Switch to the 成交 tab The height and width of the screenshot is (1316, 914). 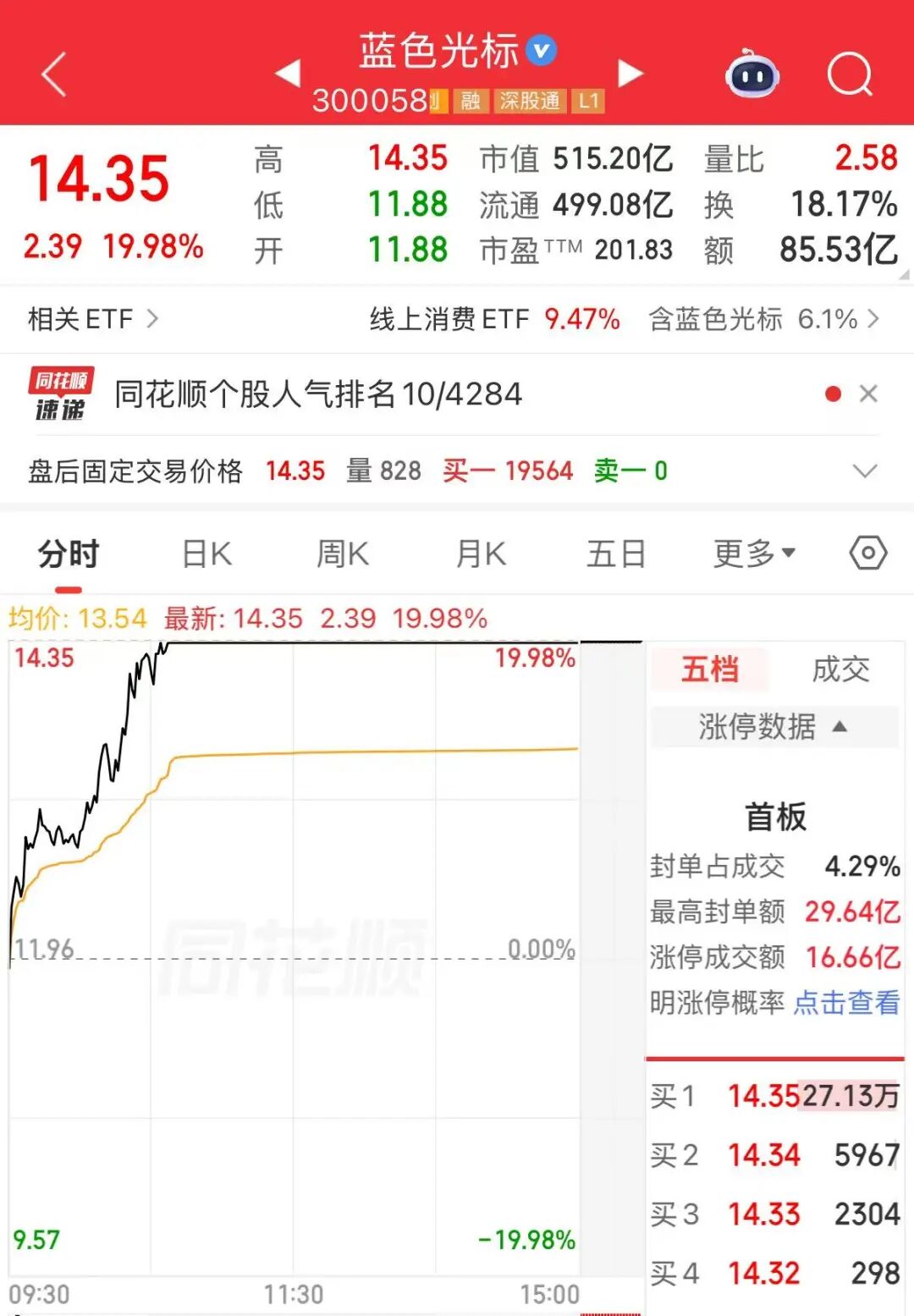[840, 669]
